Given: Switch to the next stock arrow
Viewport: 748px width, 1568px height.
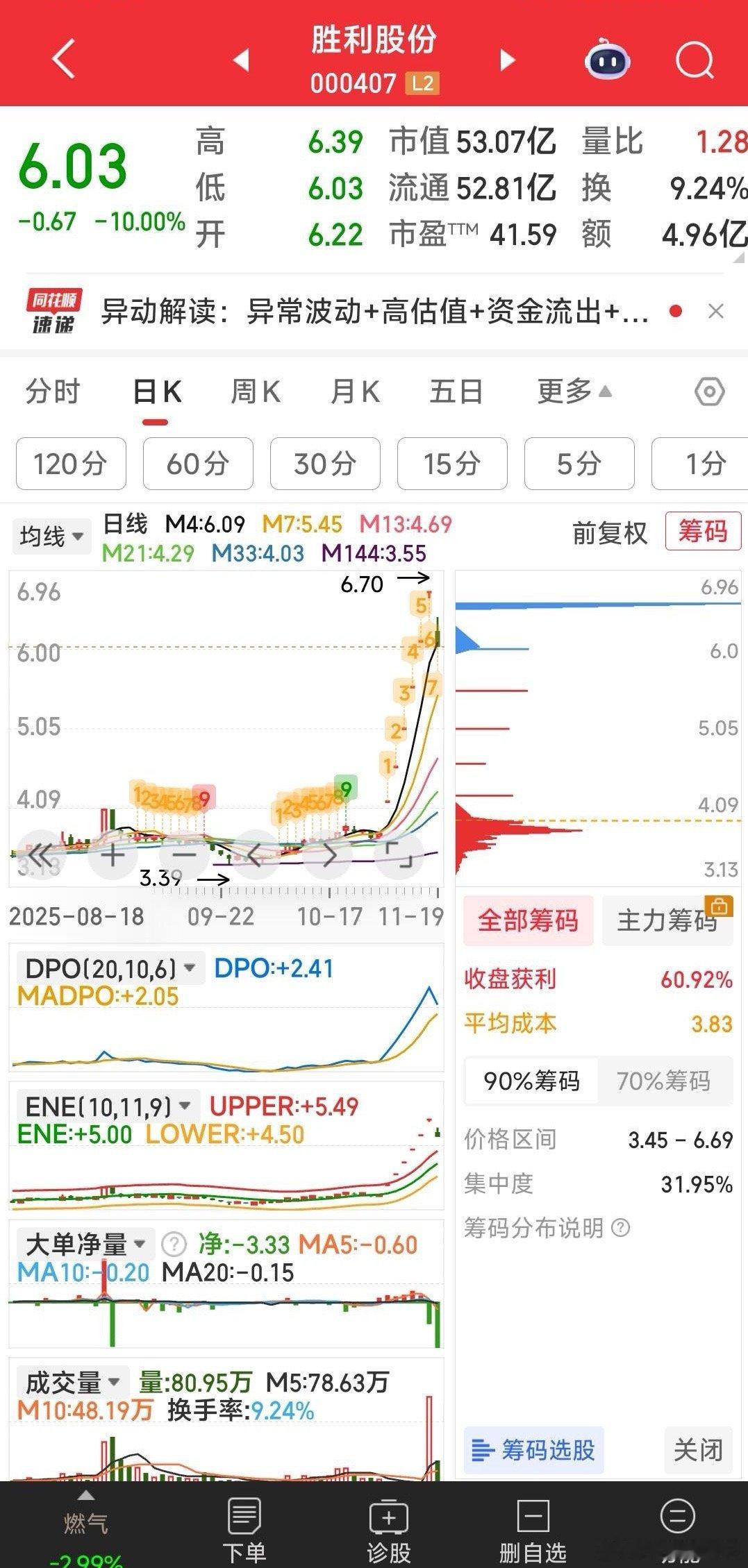Looking at the screenshot, I should tap(508, 60).
